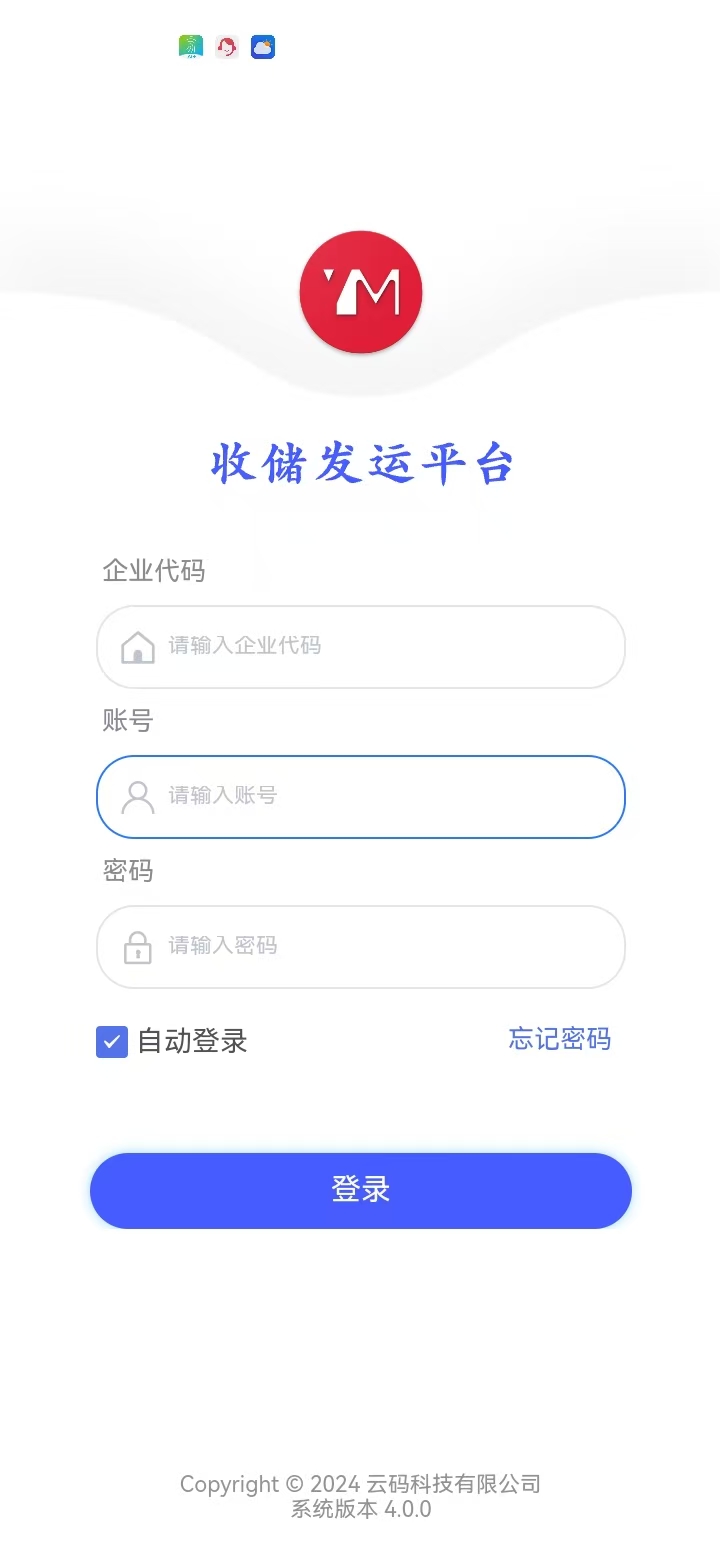Uncheck the 自动登录 checkbox
Image resolution: width=720 pixels, height=1560 pixels.
pyautogui.click(x=112, y=1042)
